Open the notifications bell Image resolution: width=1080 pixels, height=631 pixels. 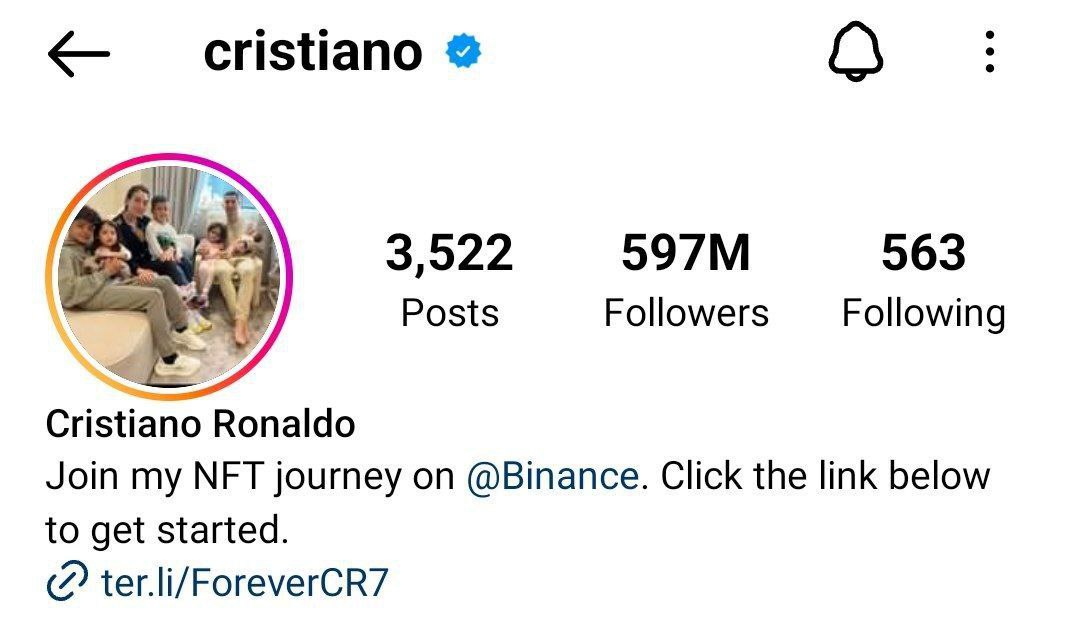click(856, 52)
